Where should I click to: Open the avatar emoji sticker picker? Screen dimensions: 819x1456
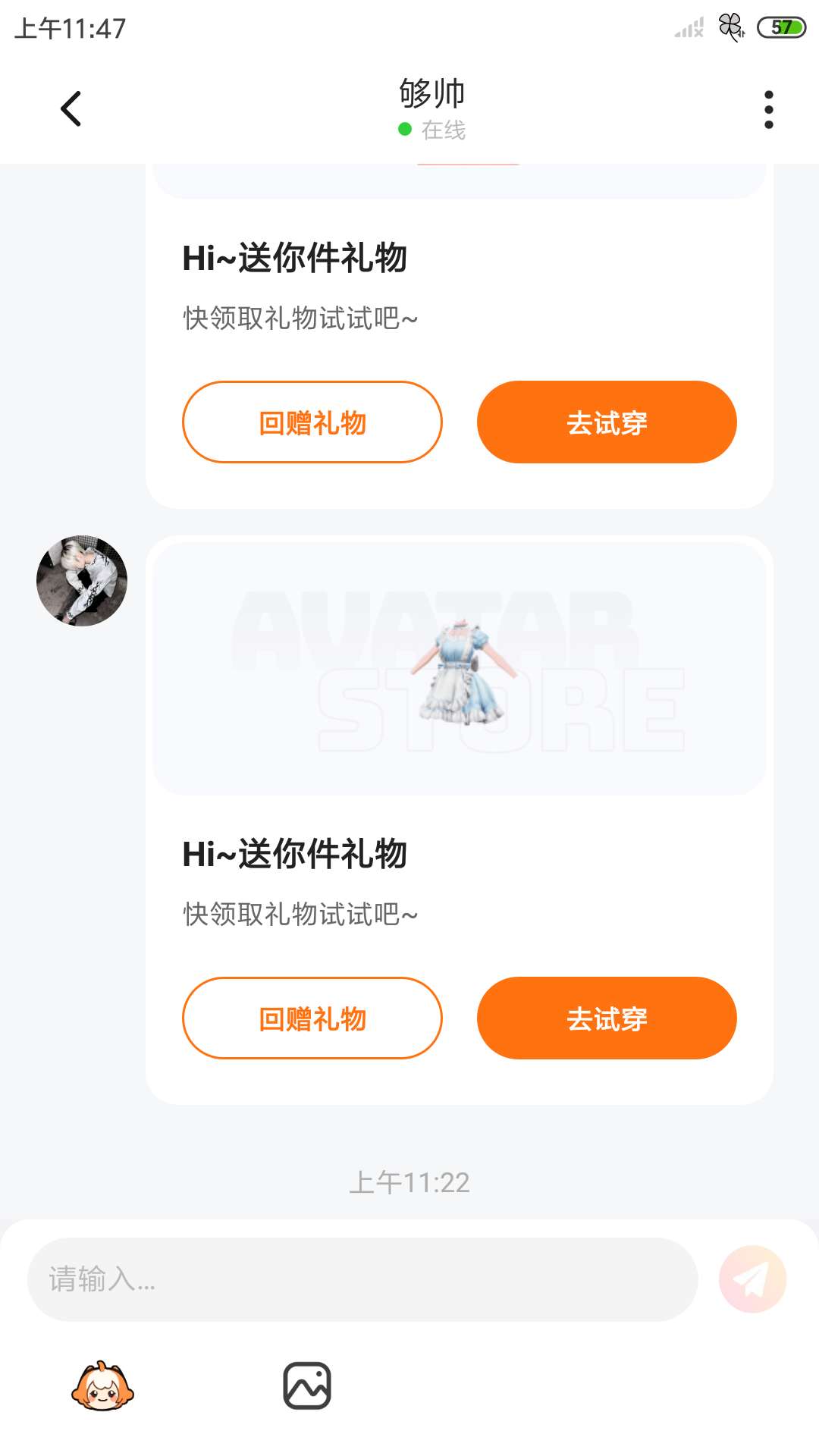(102, 1386)
